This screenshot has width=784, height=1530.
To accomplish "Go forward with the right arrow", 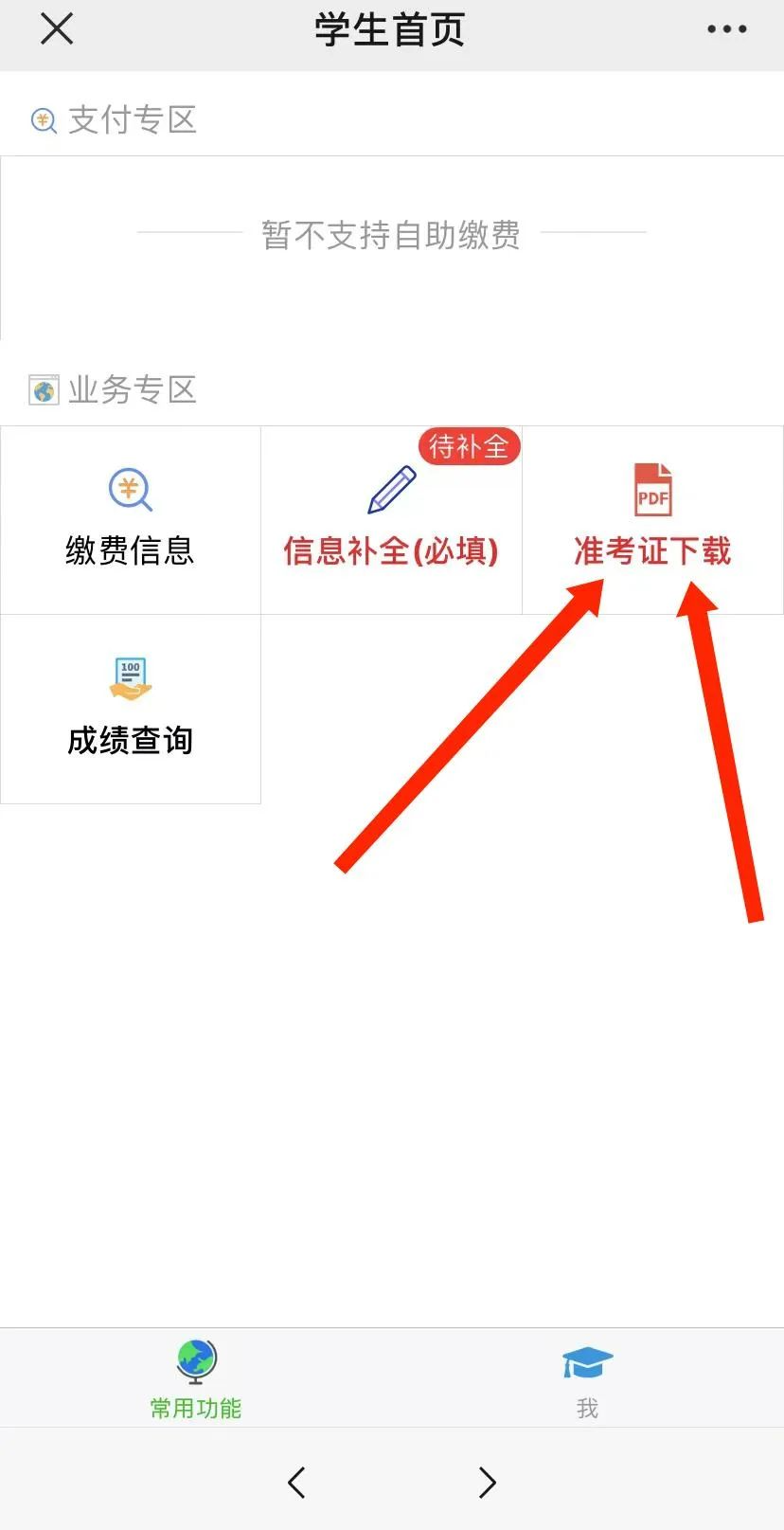I will click(x=487, y=1482).
